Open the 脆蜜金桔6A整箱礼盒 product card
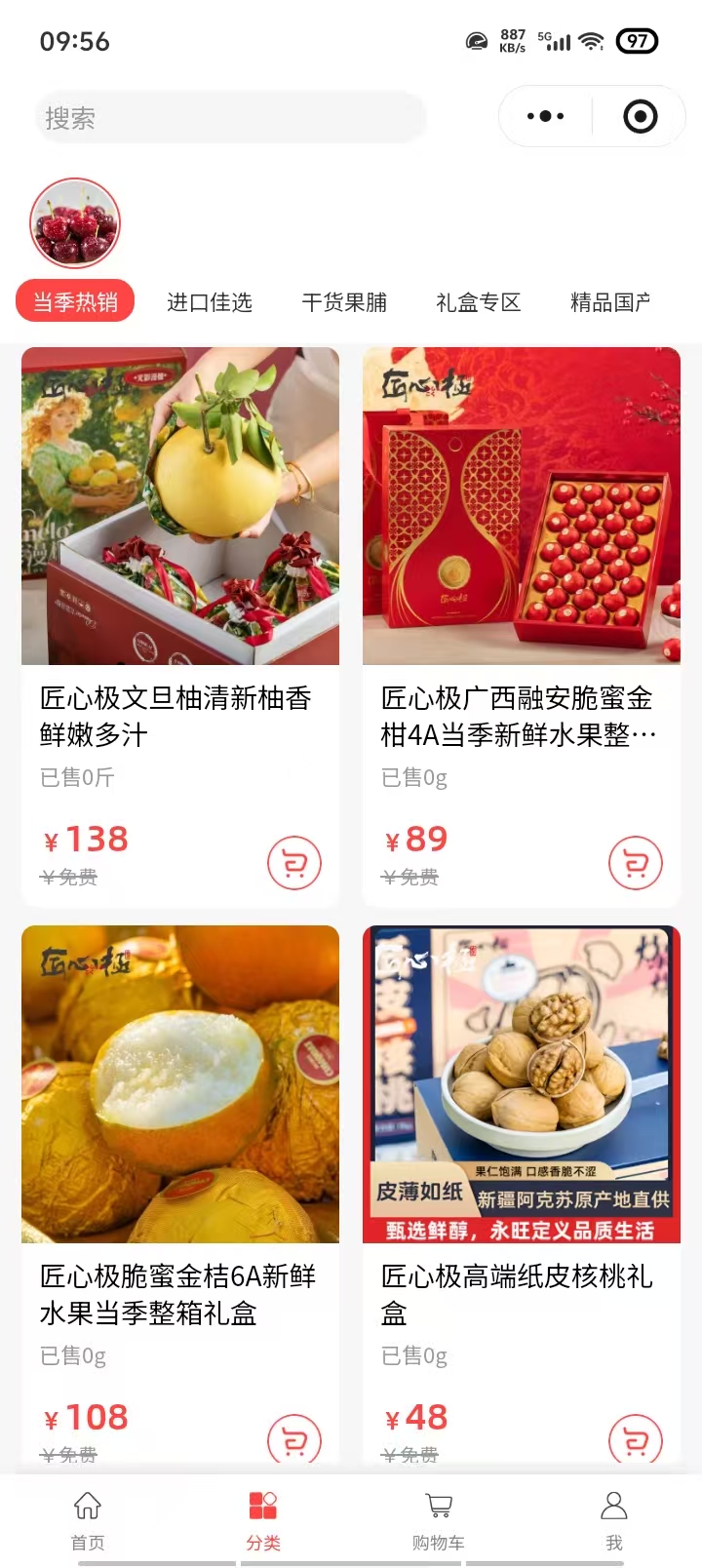The image size is (702, 1568). pyautogui.click(x=180, y=1084)
